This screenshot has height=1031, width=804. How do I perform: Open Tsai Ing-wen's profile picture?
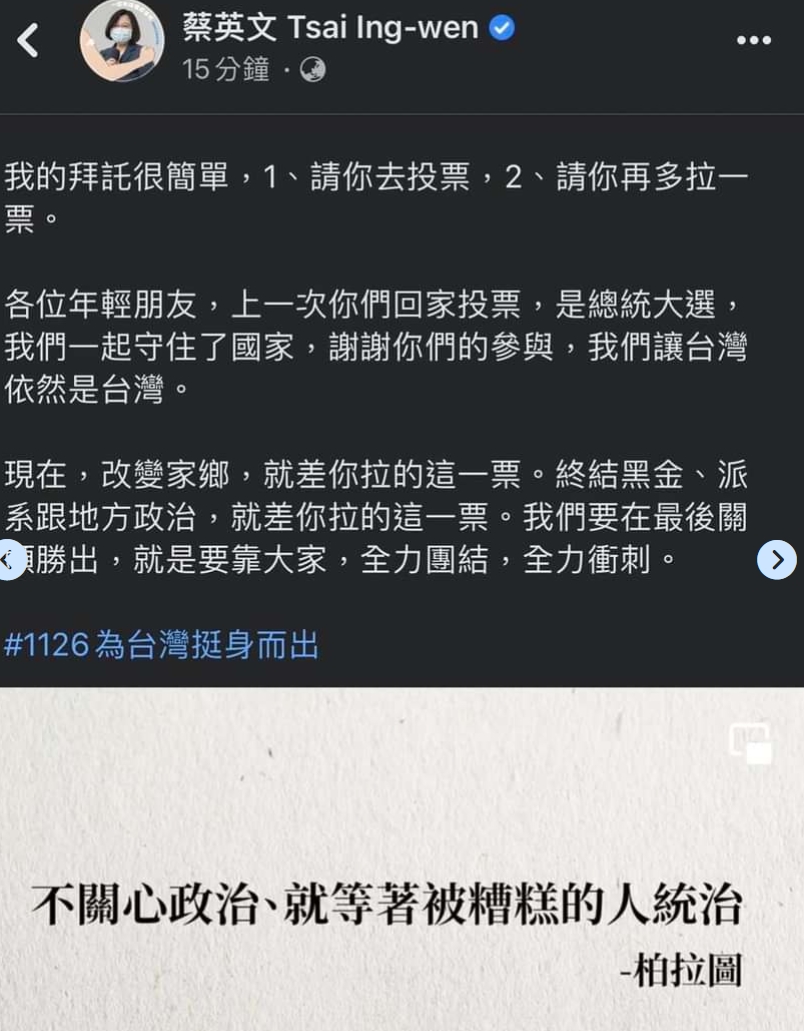pos(122,41)
